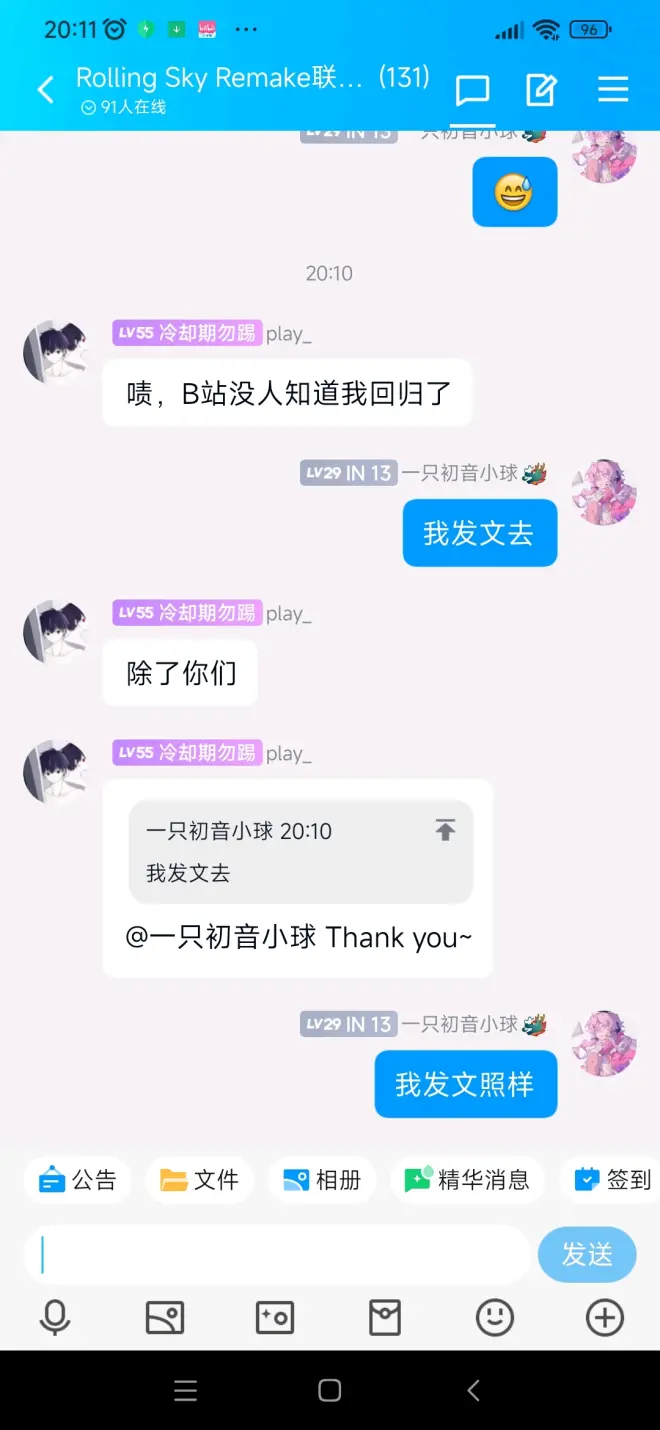660x1430 pixels.
Task: Open the camera capture icon
Action: pyautogui.click(x=275, y=1318)
